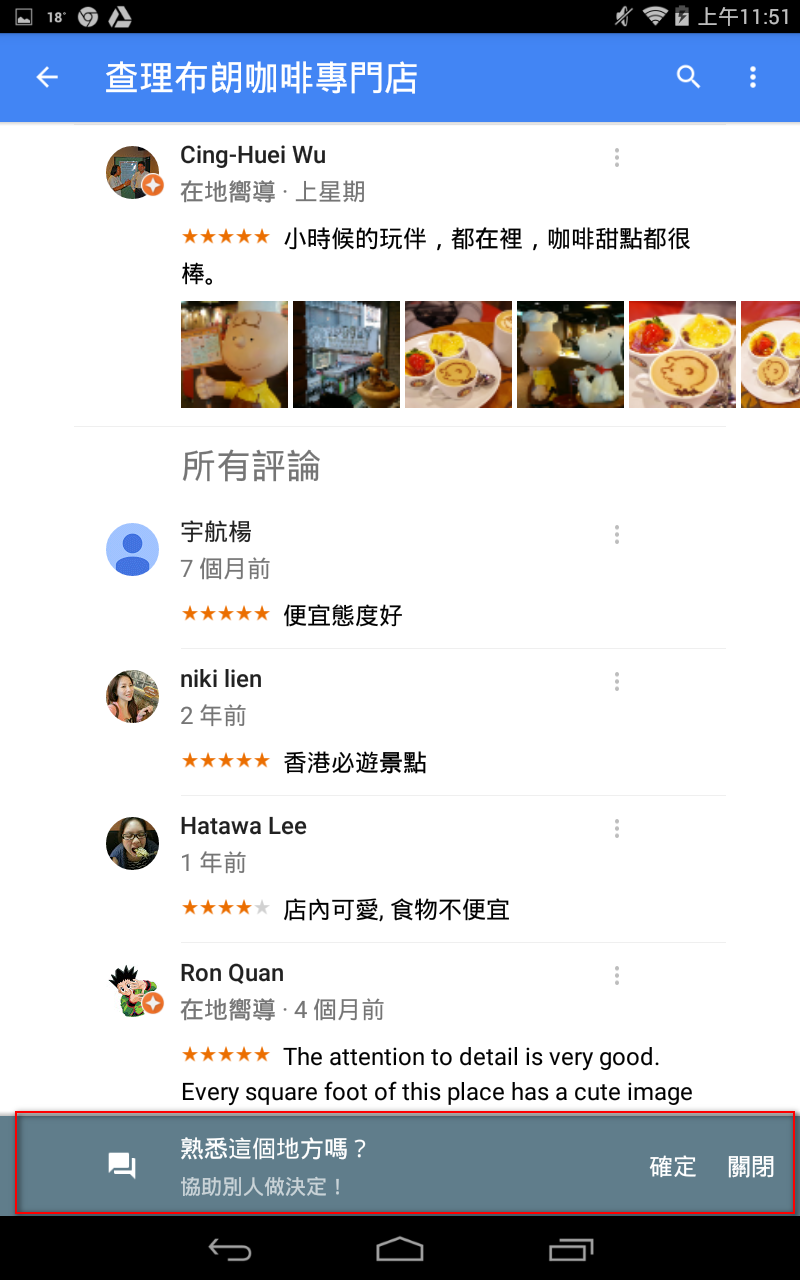Viewport: 800px width, 1280px height.
Task: Open options for Cing-Huei Wu's review
Action: [617, 158]
